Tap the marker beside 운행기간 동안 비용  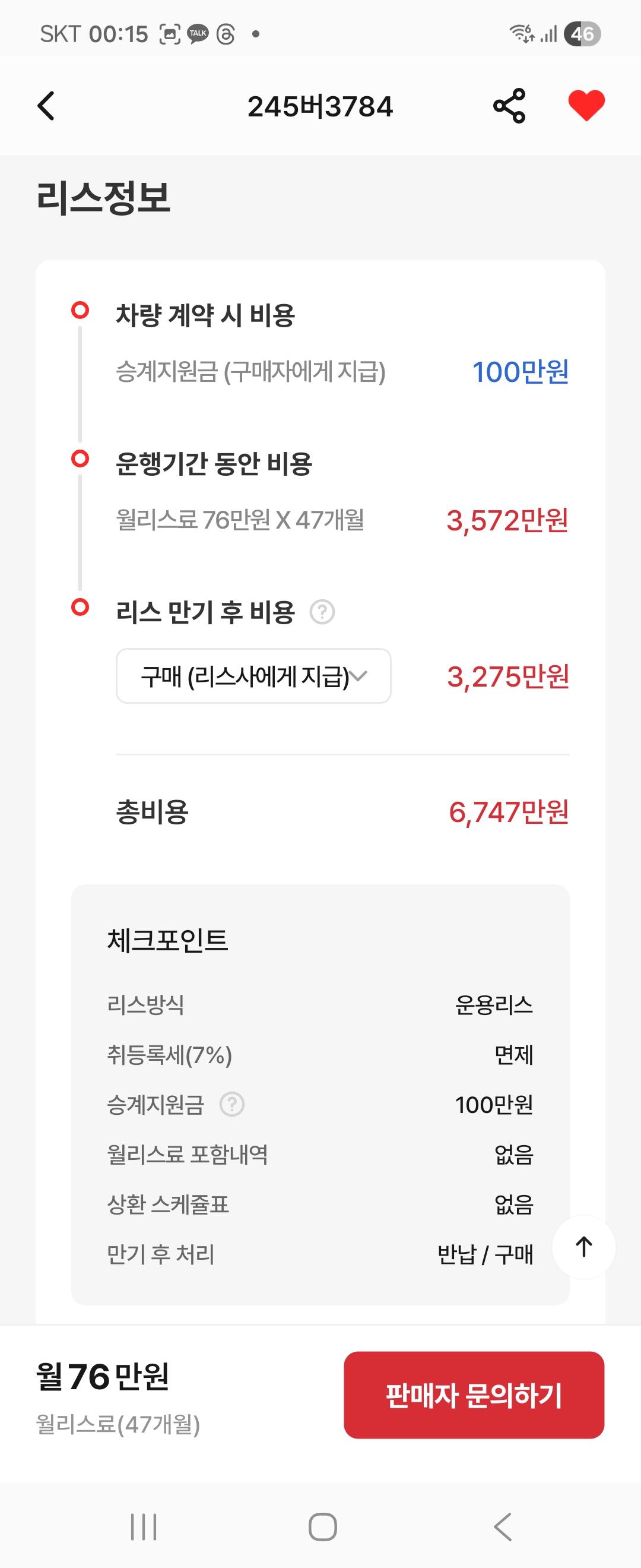pos(80,460)
